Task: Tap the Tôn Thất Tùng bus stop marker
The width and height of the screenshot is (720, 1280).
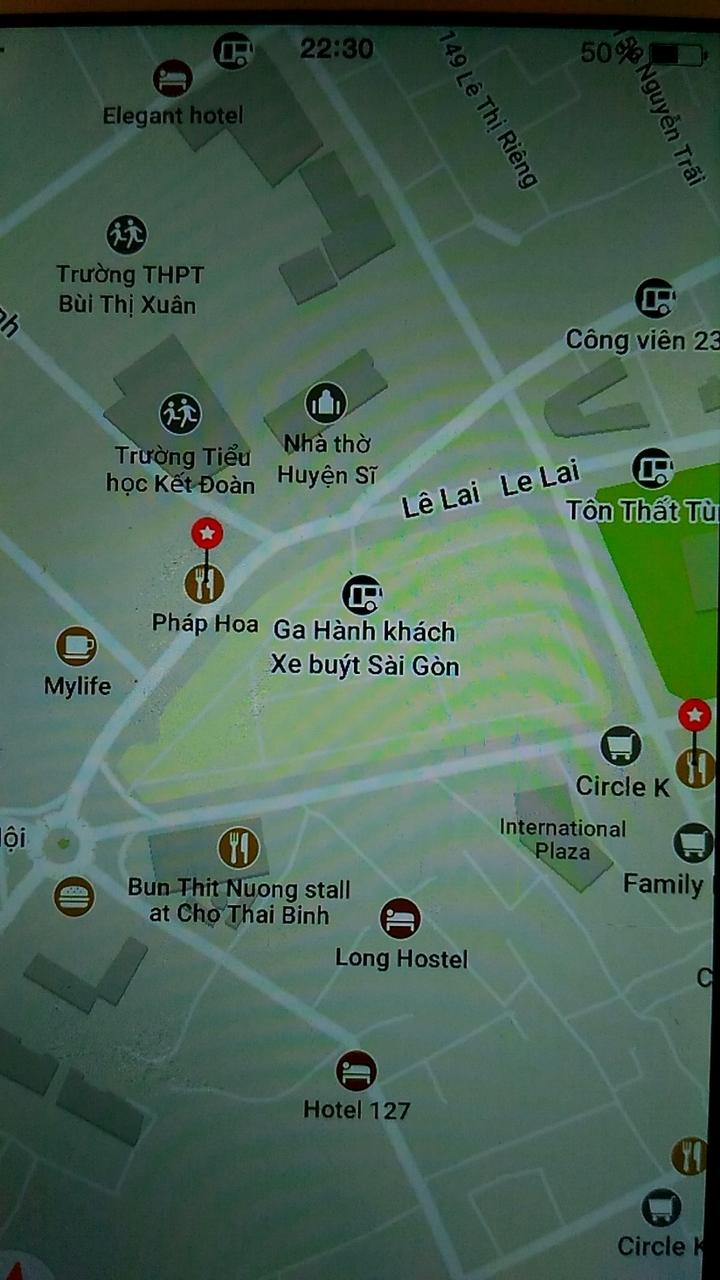Action: [x=652, y=468]
